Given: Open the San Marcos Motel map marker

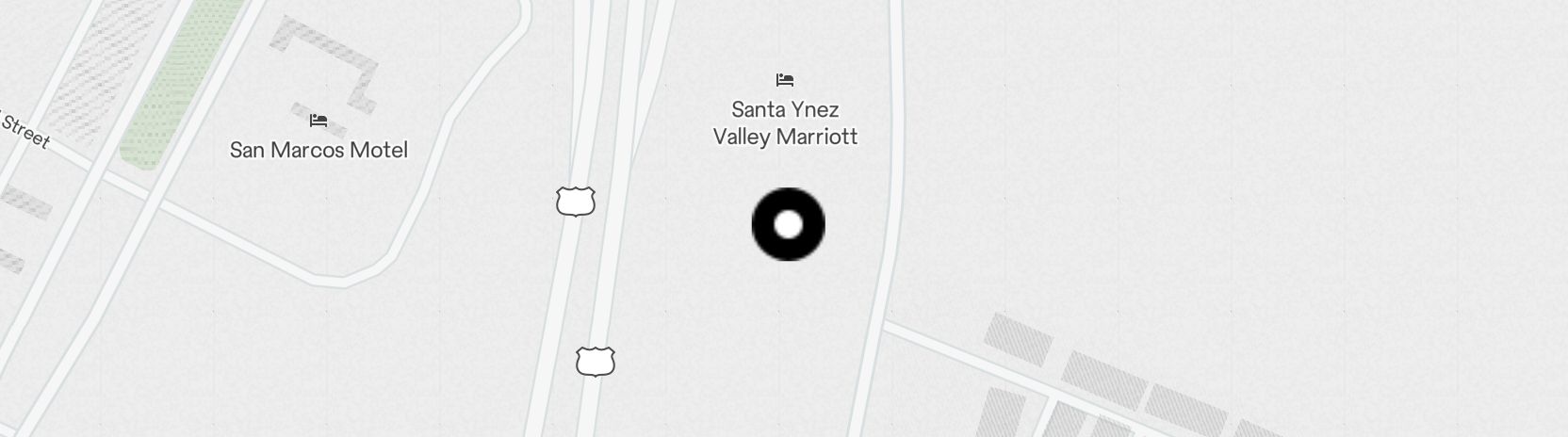Looking at the screenshot, I should coord(318,121).
